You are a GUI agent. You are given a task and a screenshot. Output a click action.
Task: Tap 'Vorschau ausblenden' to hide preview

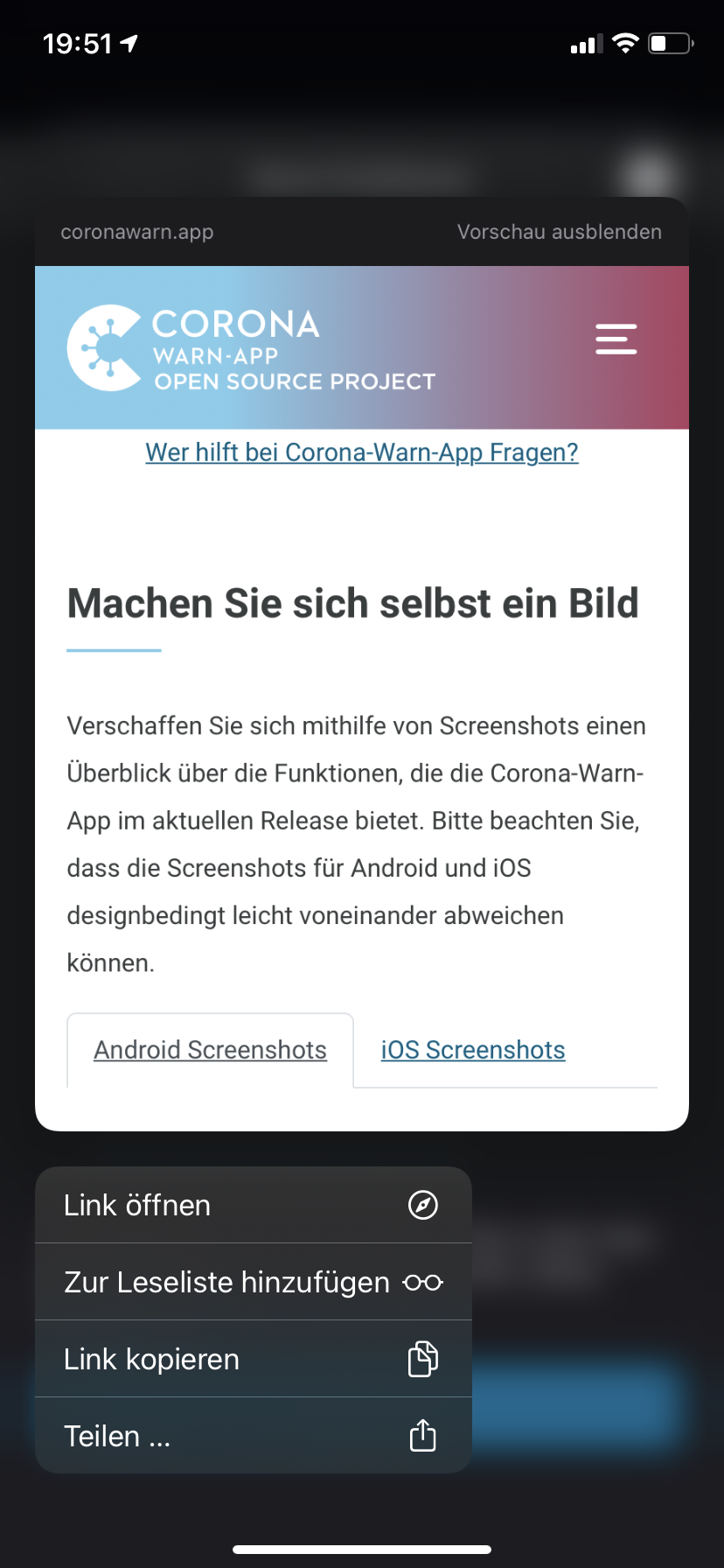(x=559, y=232)
